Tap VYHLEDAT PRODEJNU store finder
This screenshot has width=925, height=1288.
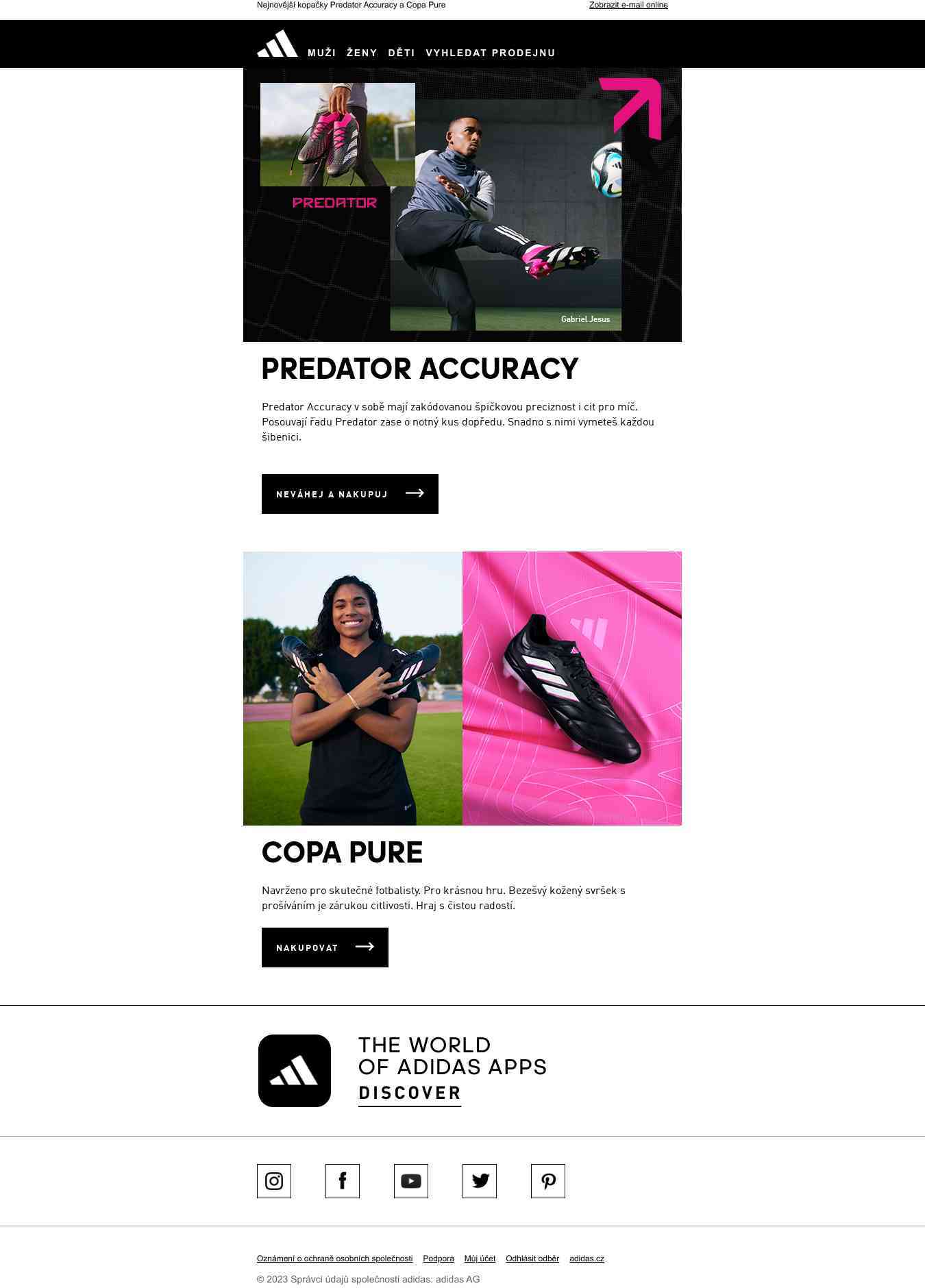coord(490,53)
